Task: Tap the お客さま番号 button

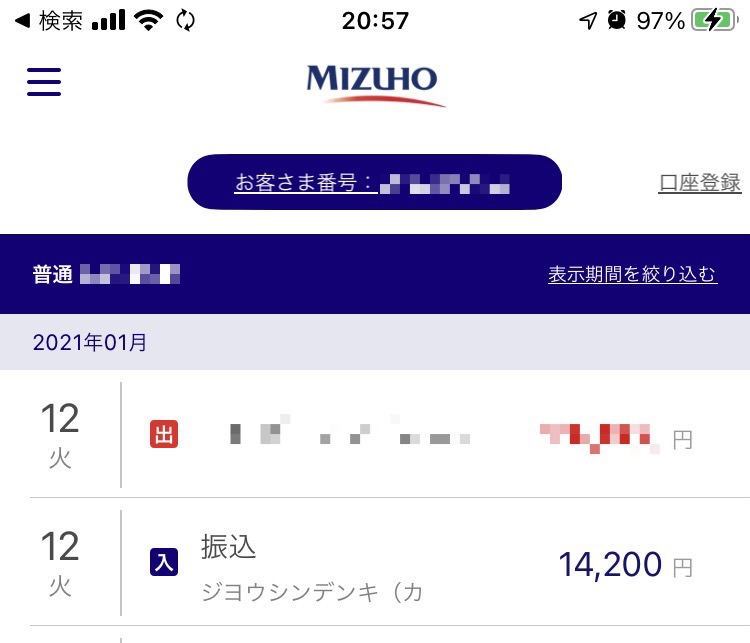Action: point(374,183)
